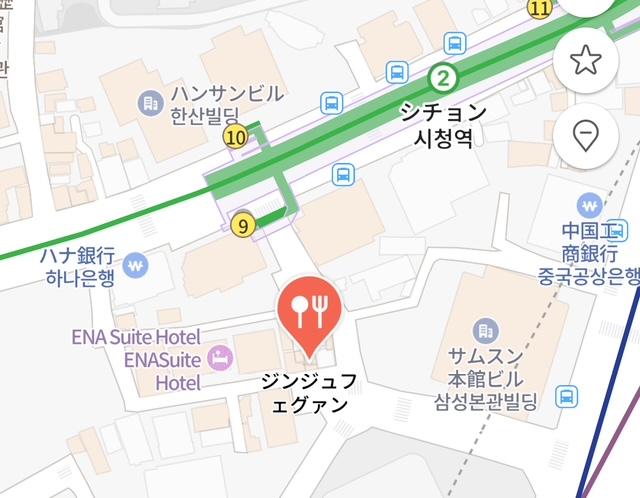Image resolution: width=640 pixels, height=498 pixels.
Task: Tap subway exit 9 marker
Action: click(241, 226)
